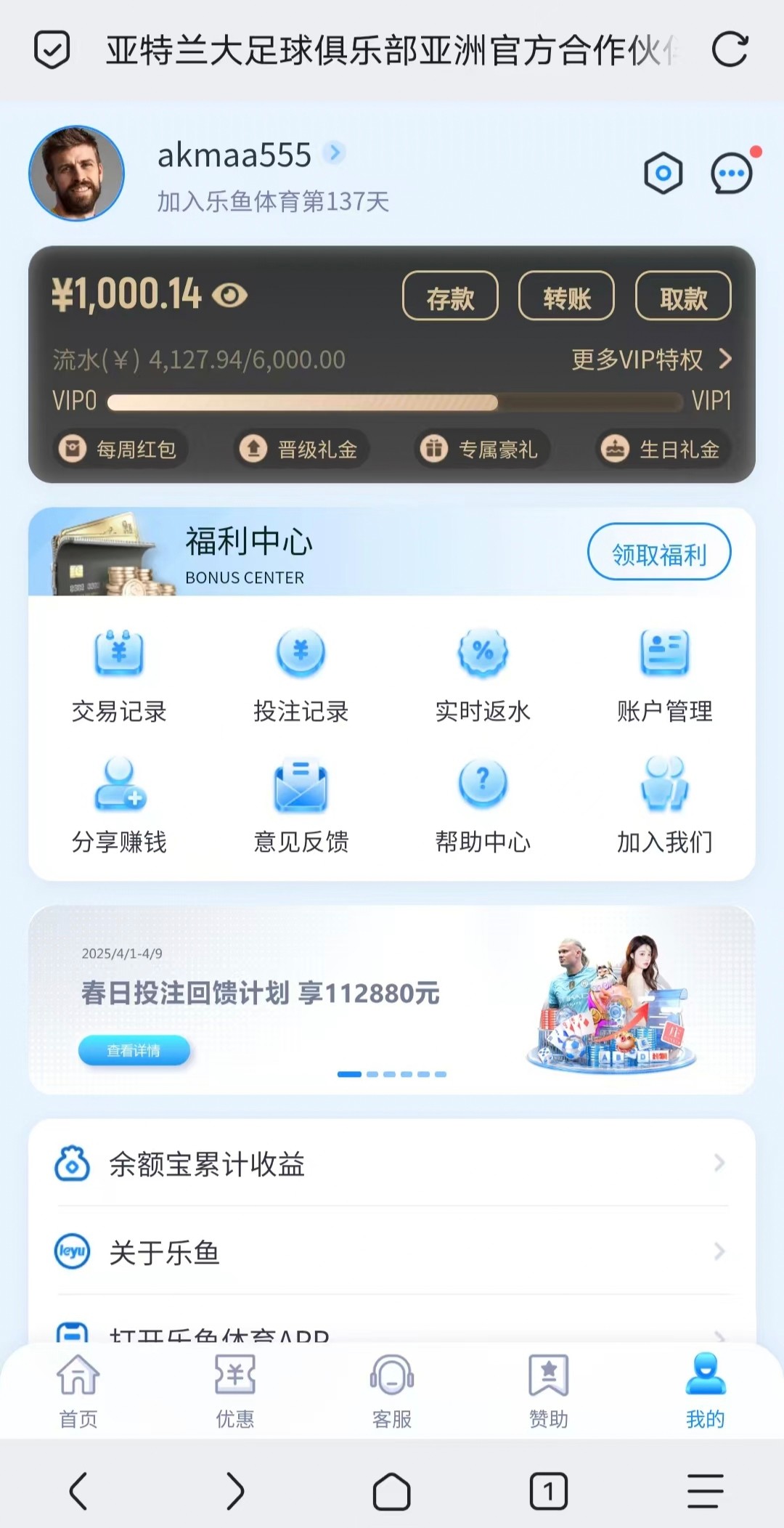The height and width of the screenshot is (1528, 784).
Task: Select the 每周红包 chip
Action: (x=121, y=450)
